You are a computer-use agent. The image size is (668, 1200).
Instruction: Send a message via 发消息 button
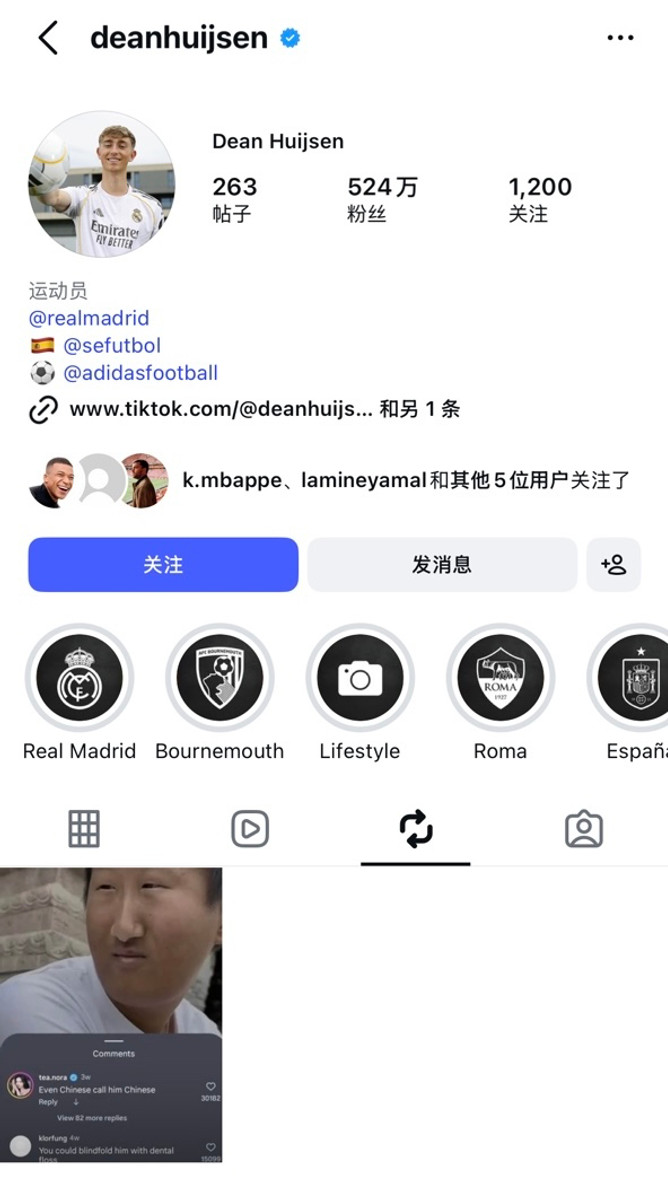(x=441, y=565)
